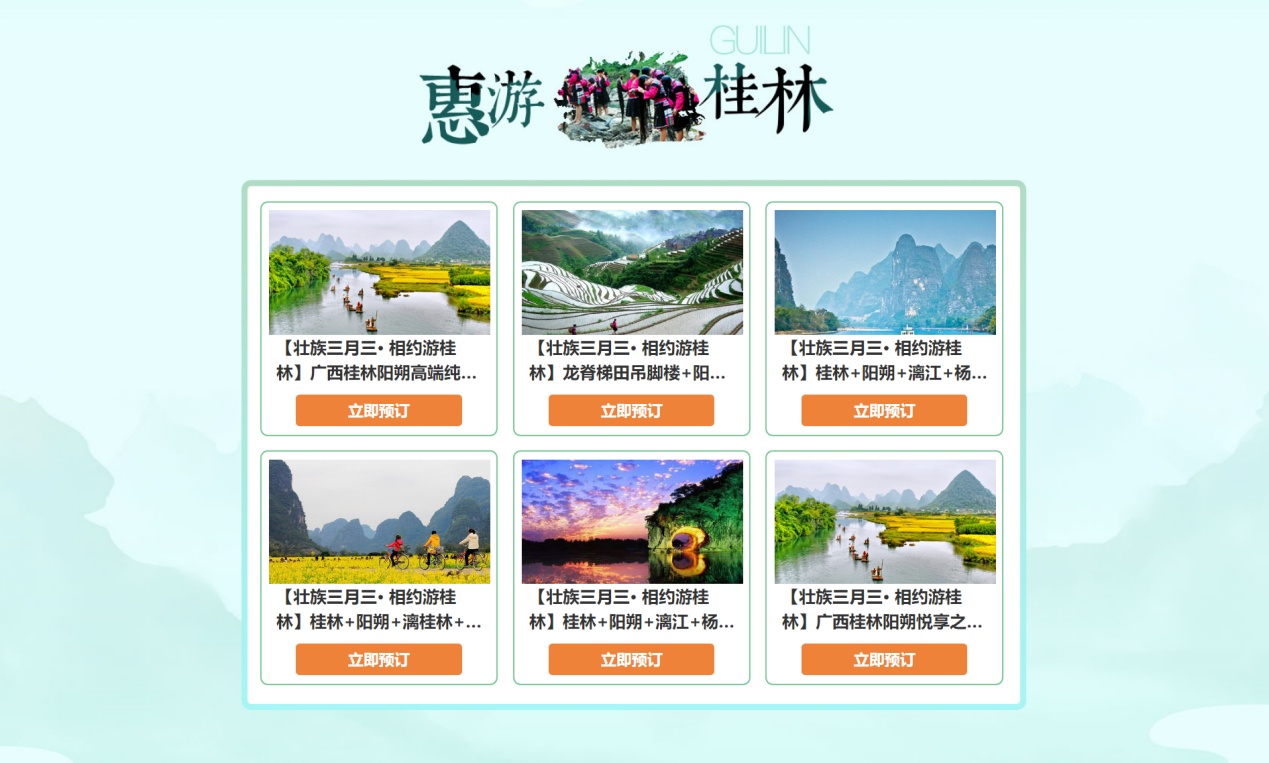Screen dimensions: 1269x763
Task: Book the 龙脊梯田吊脚楼 tour via 立即预订
Action: [x=631, y=410]
